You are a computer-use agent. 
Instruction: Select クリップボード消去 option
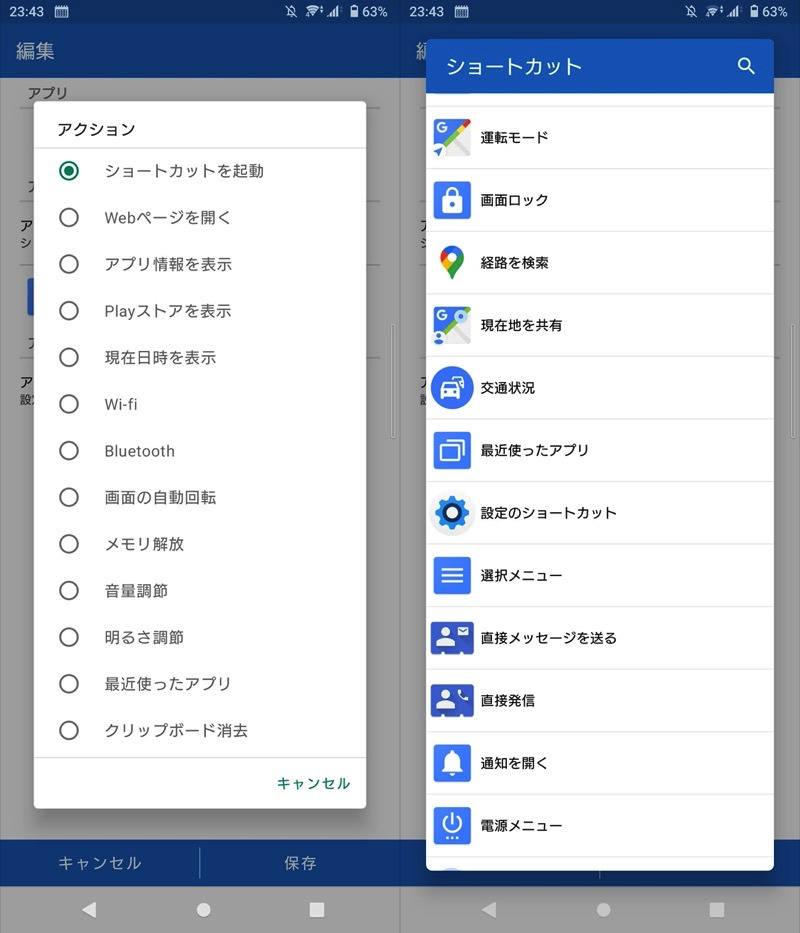pyautogui.click(x=175, y=730)
